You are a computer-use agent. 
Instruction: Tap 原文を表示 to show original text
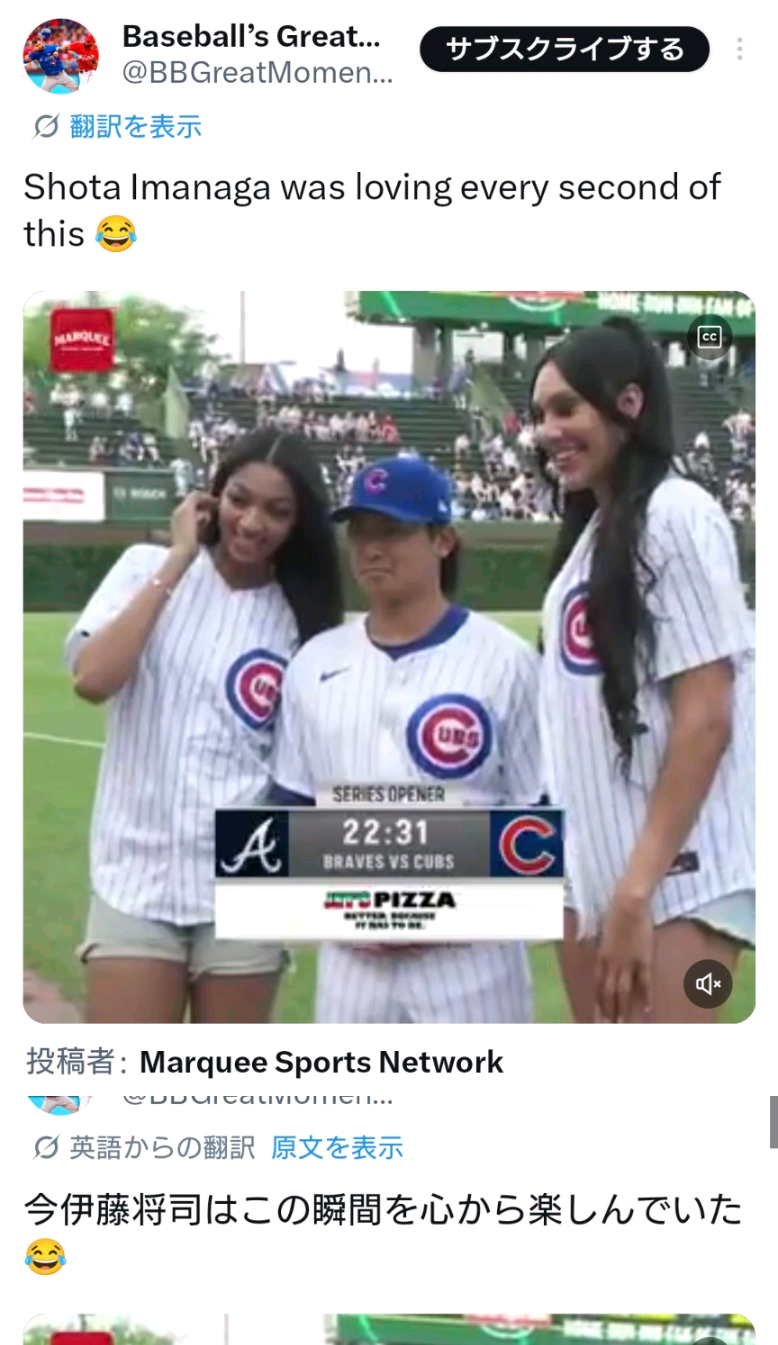(x=337, y=1147)
